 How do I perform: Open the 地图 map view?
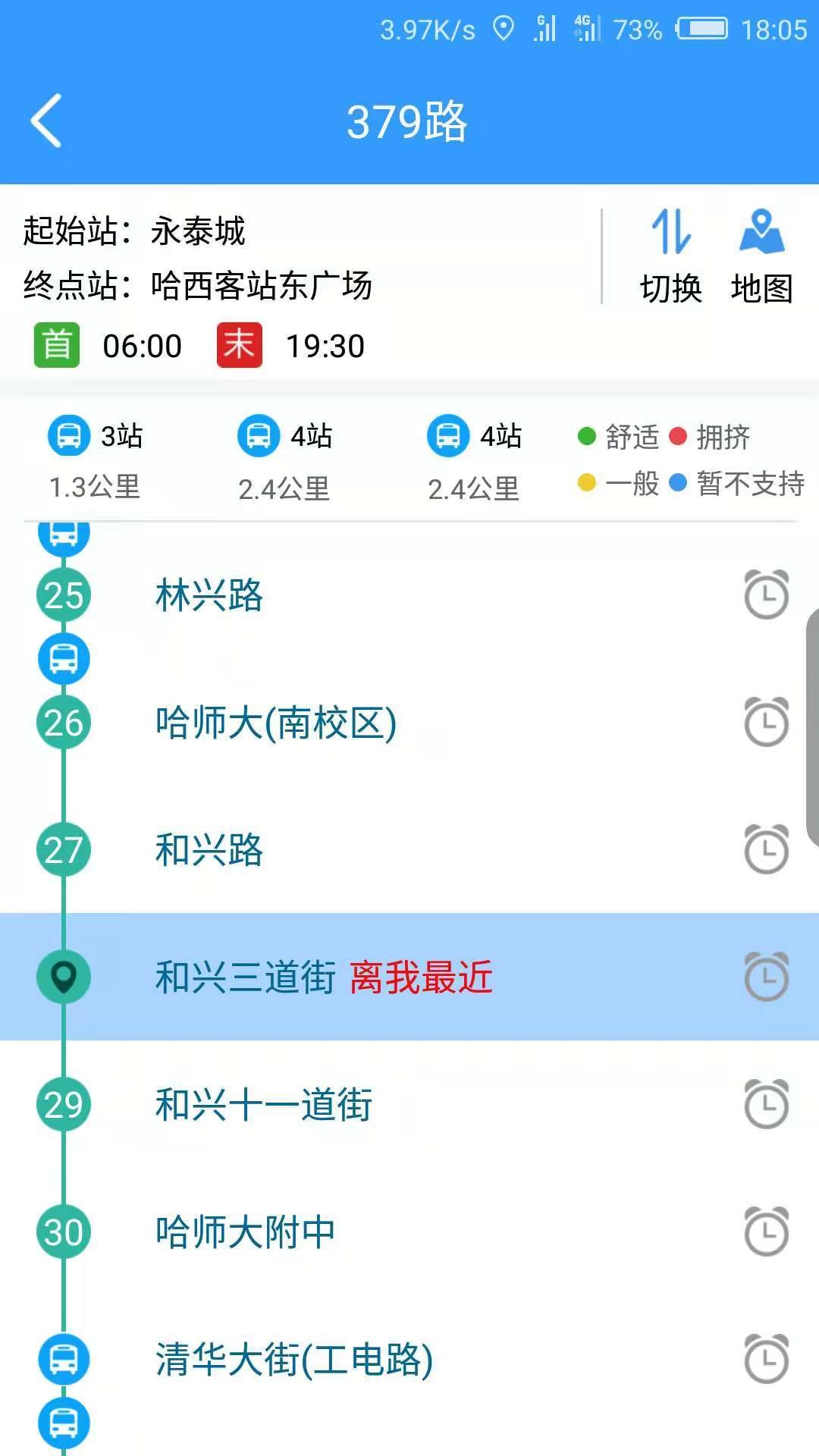point(763,258)
